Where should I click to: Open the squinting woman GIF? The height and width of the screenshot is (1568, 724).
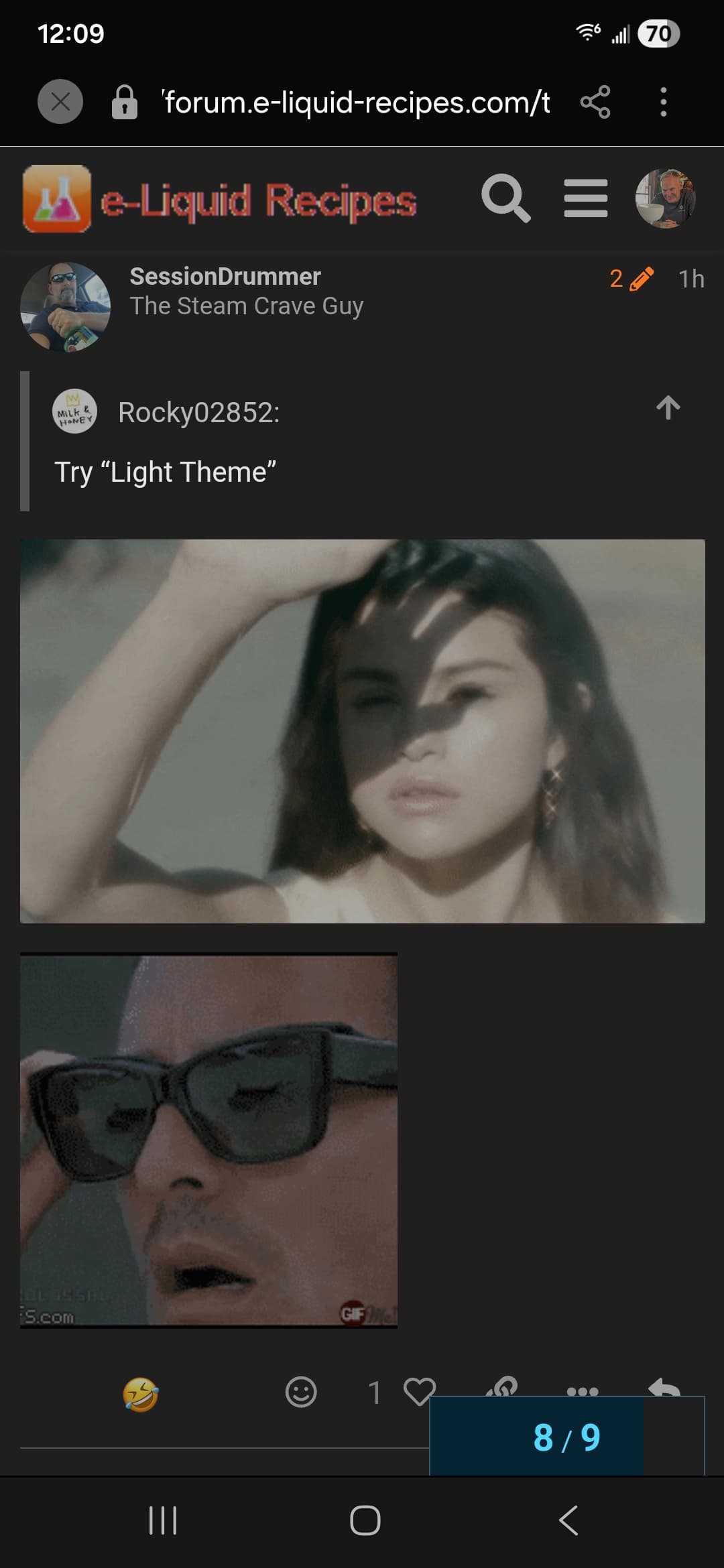(x=362, y=731)
